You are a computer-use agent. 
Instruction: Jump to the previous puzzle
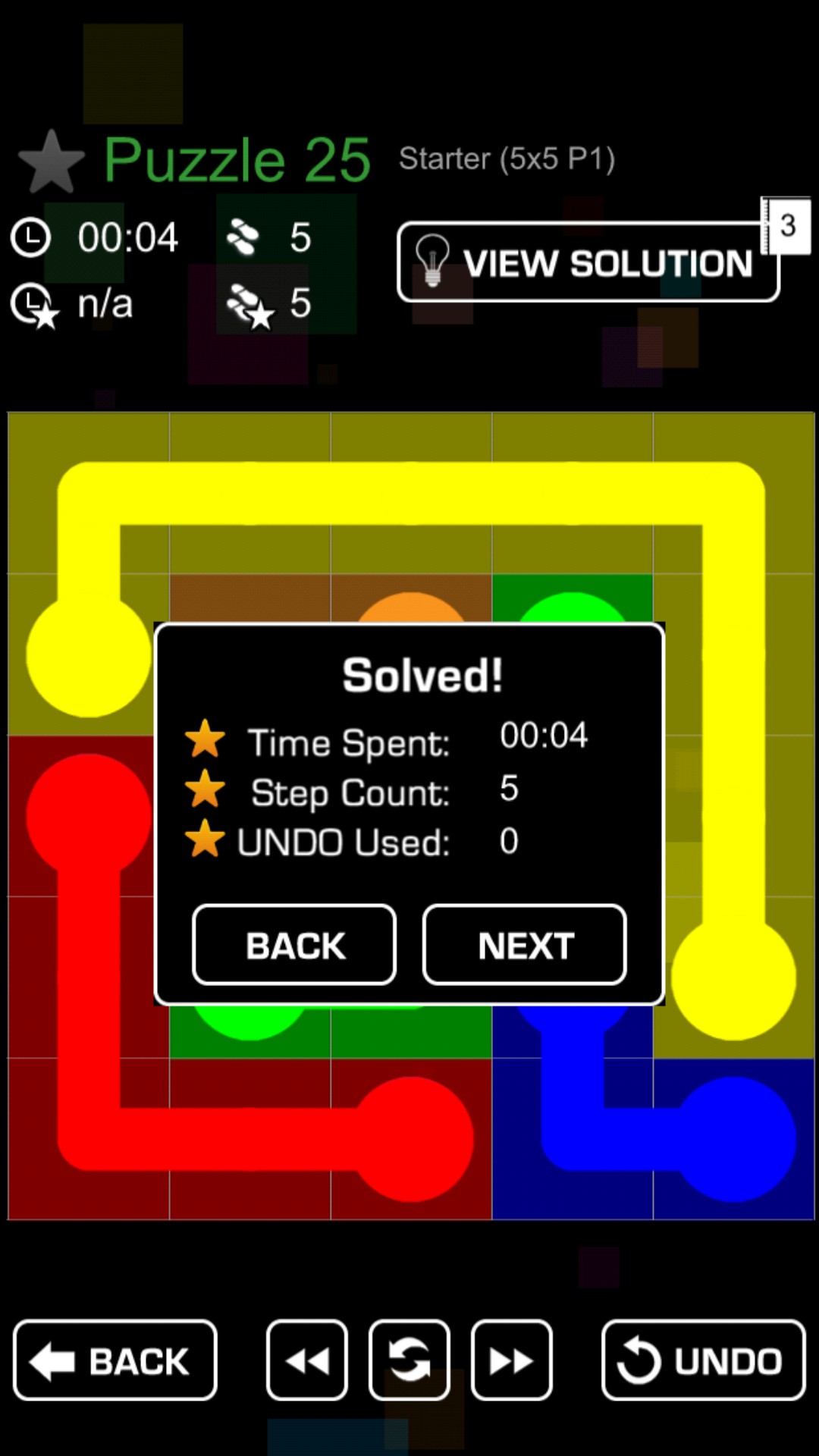point(307,1360)
